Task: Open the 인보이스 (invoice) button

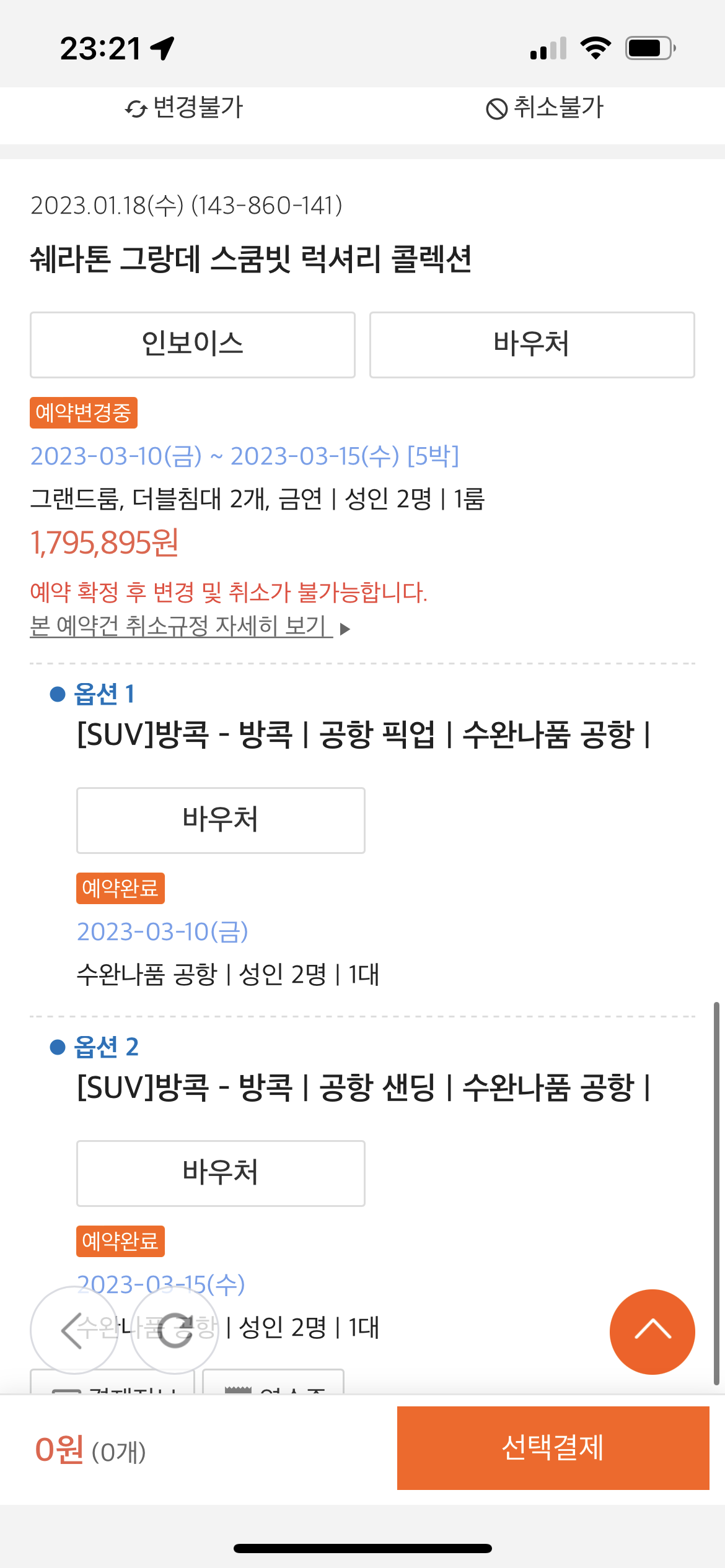Action: tap(192, 344)
